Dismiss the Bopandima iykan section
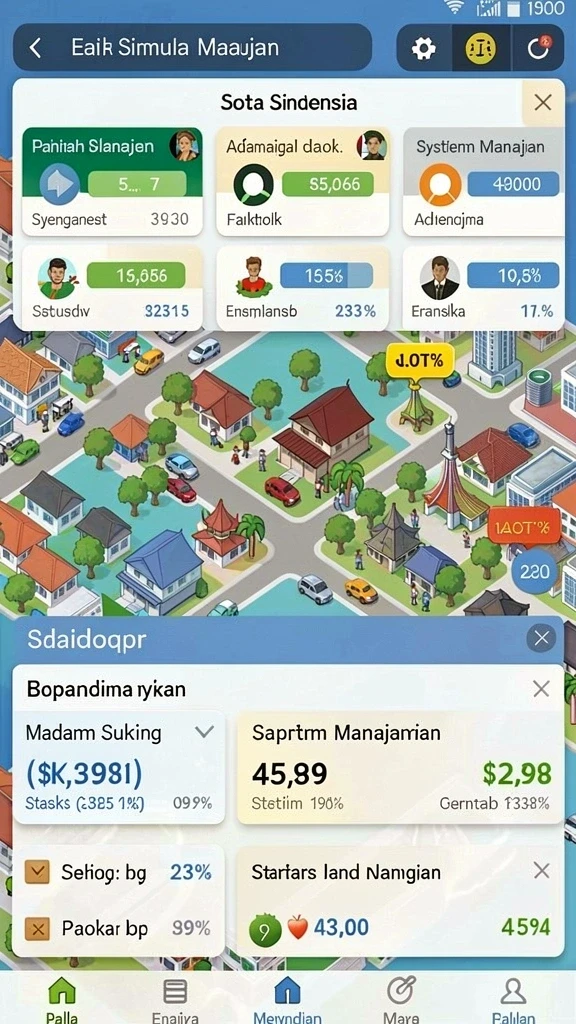Screen dimensions: 576x1024 541,688
